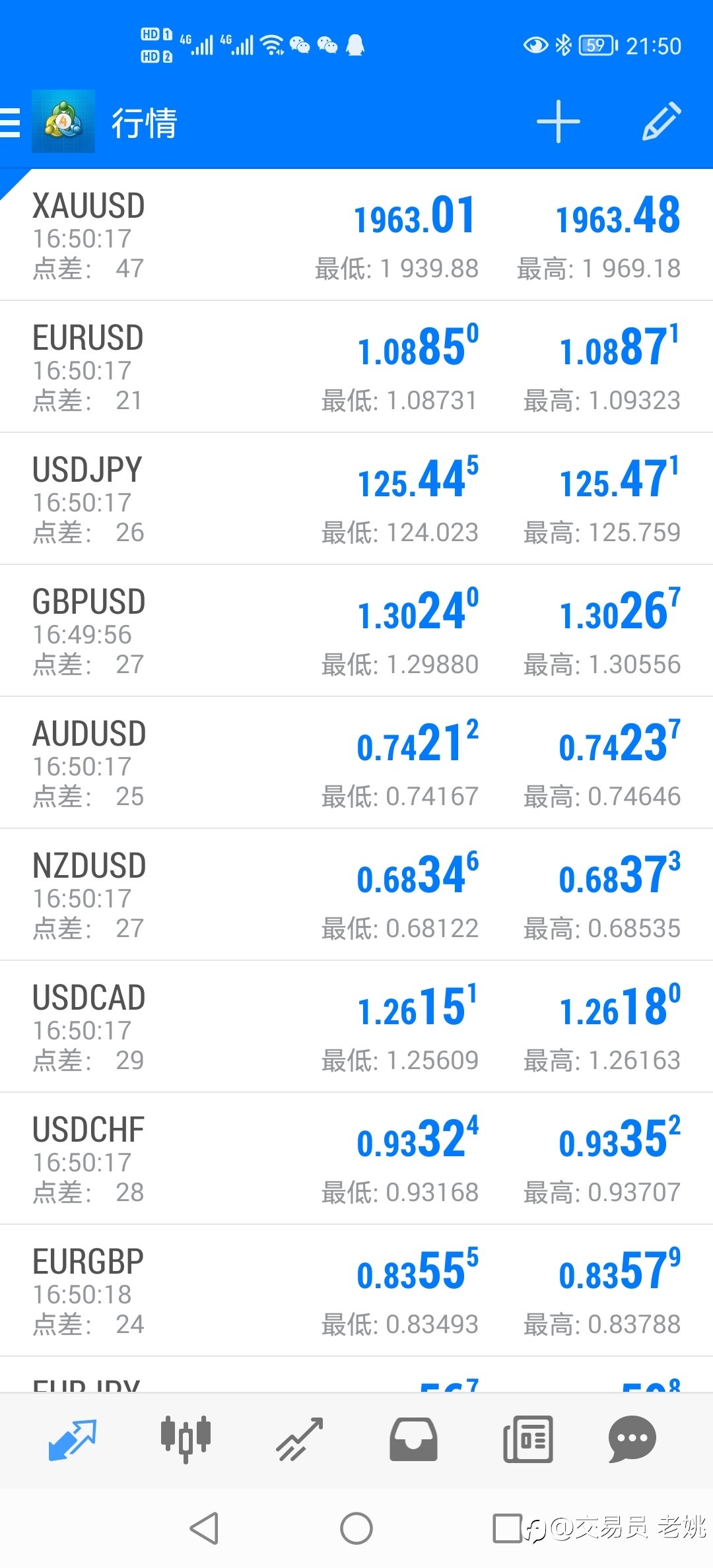
Task: Open the hamburger drawer menu
Action: click(10, 123)
